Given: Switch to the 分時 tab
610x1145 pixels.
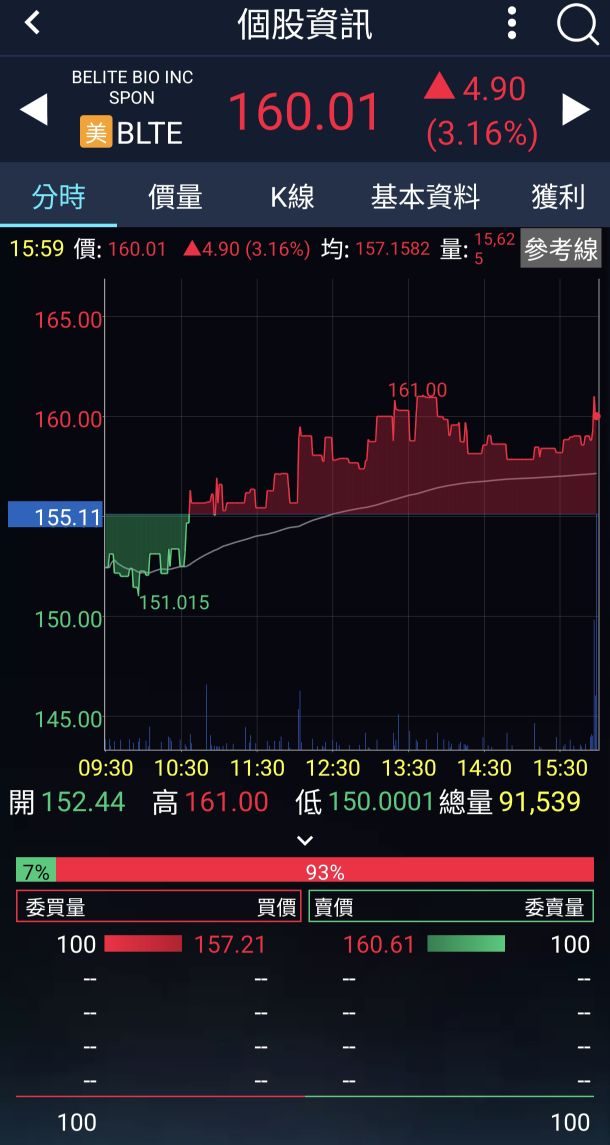Looking at the screenshot, I should (58, 197).
